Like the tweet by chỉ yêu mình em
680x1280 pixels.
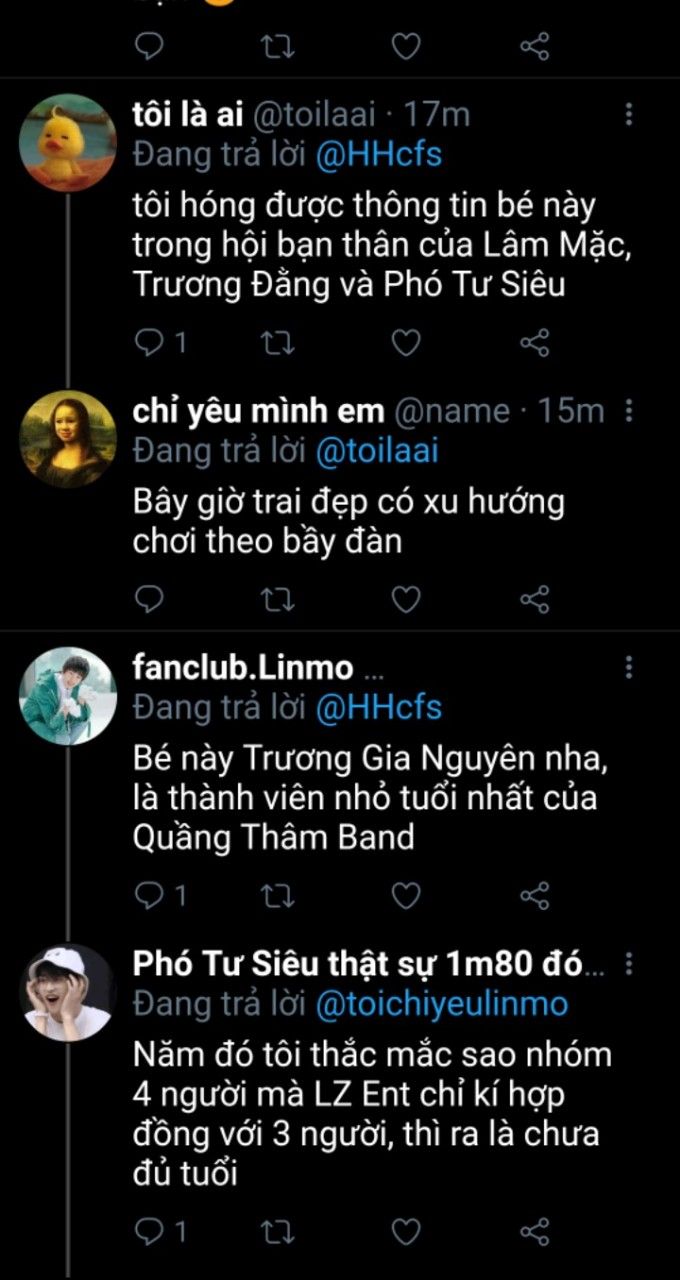(x=405, y=598)
